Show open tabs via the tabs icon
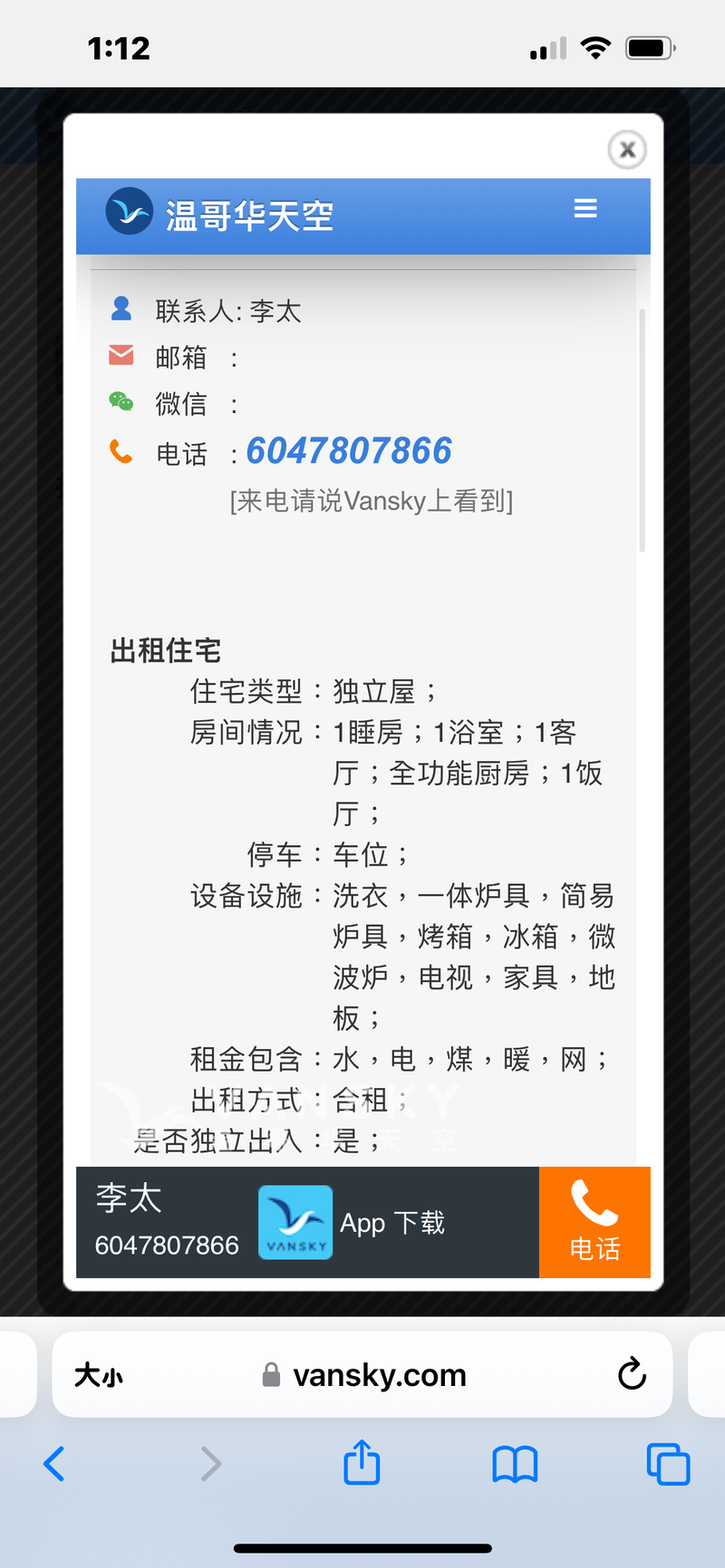The image size is (725, 1568). coord(668,1464)
